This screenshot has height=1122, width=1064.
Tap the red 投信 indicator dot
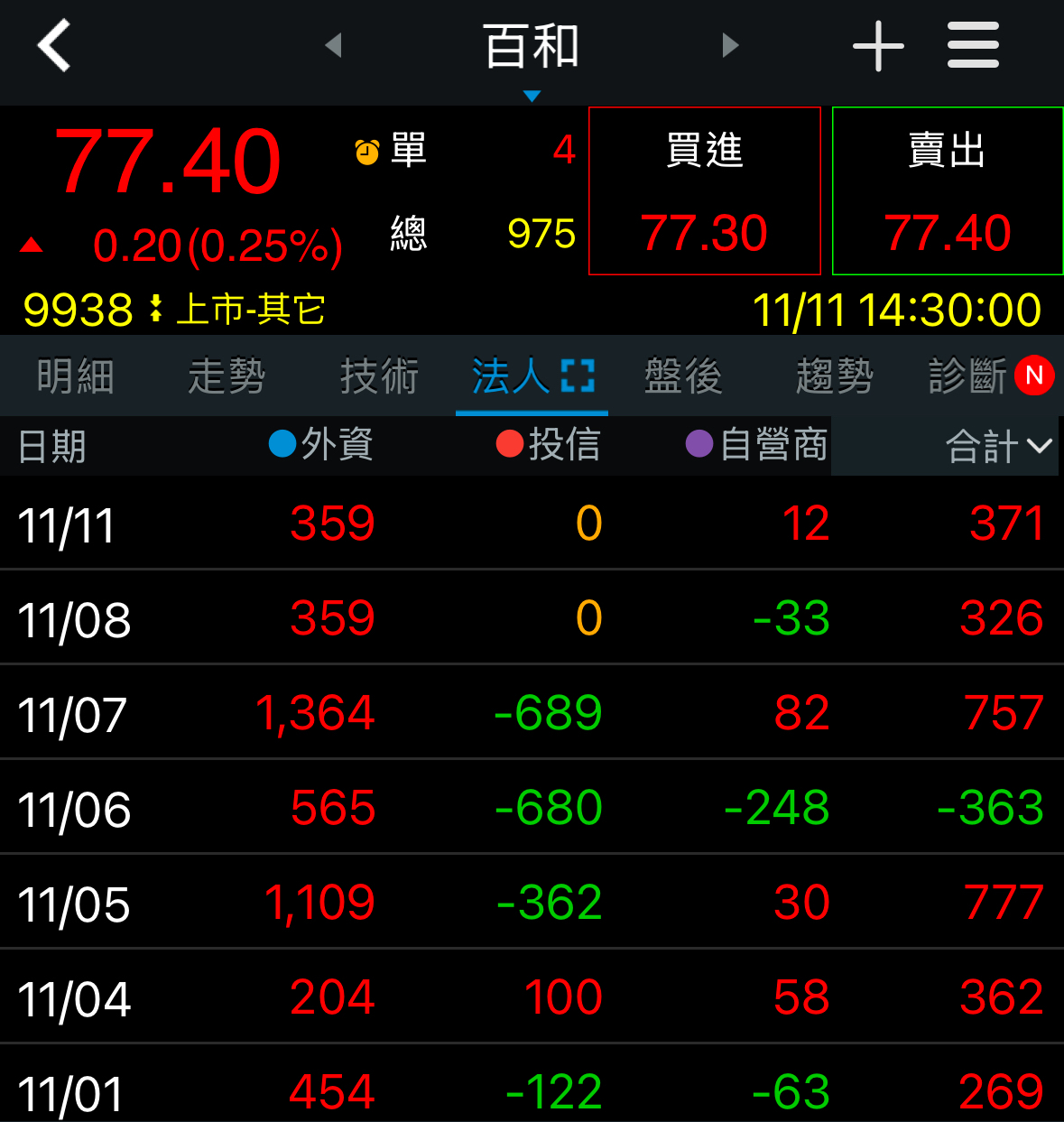[x=508, y=443]
